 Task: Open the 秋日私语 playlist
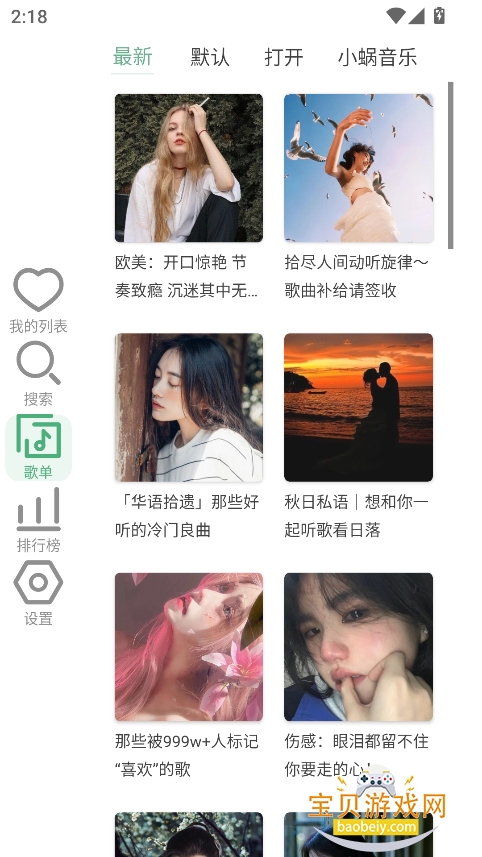coord(358,436)
